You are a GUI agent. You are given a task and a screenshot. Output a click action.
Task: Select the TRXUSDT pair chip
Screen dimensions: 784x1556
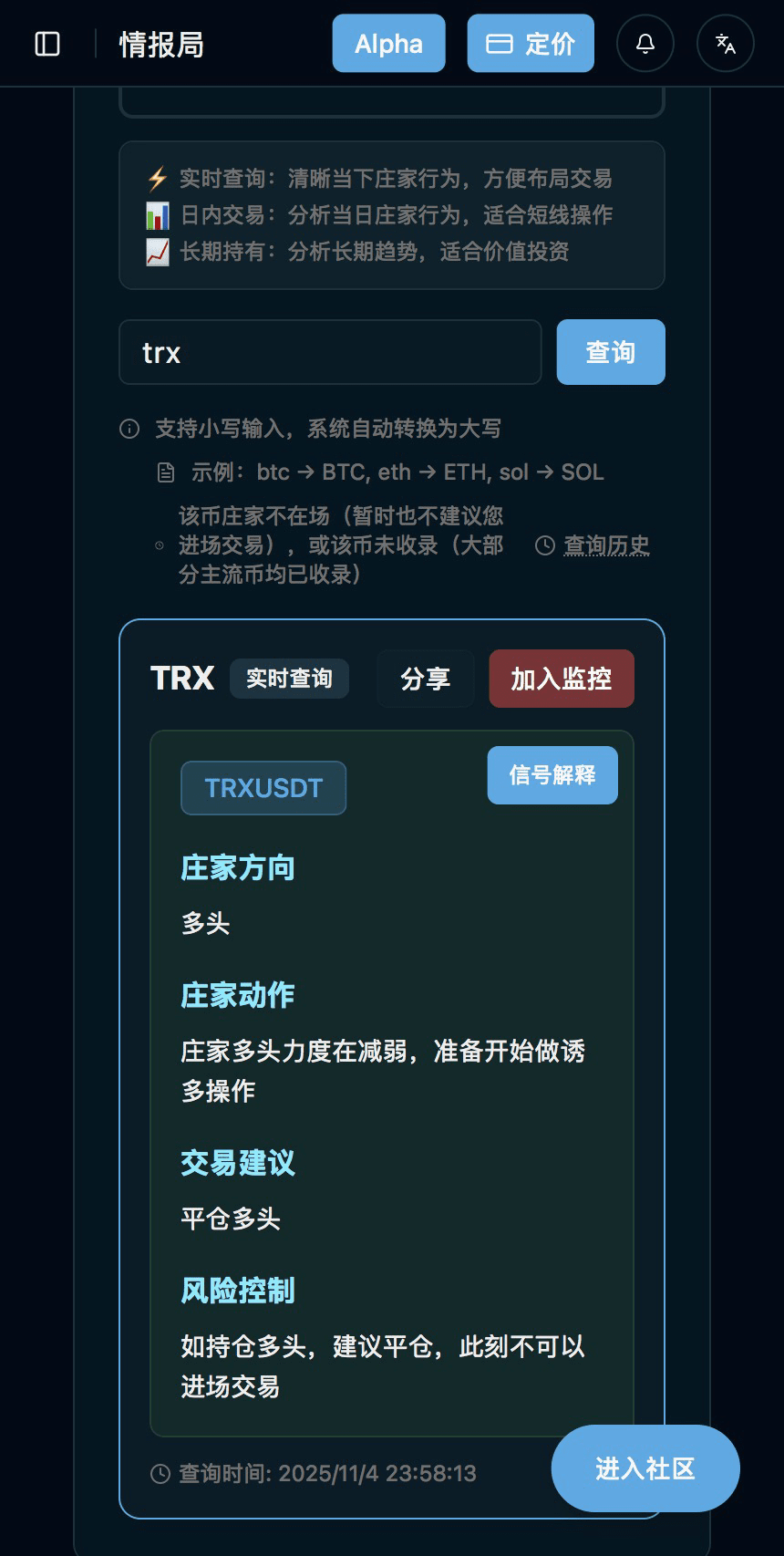tap(263, 788)
